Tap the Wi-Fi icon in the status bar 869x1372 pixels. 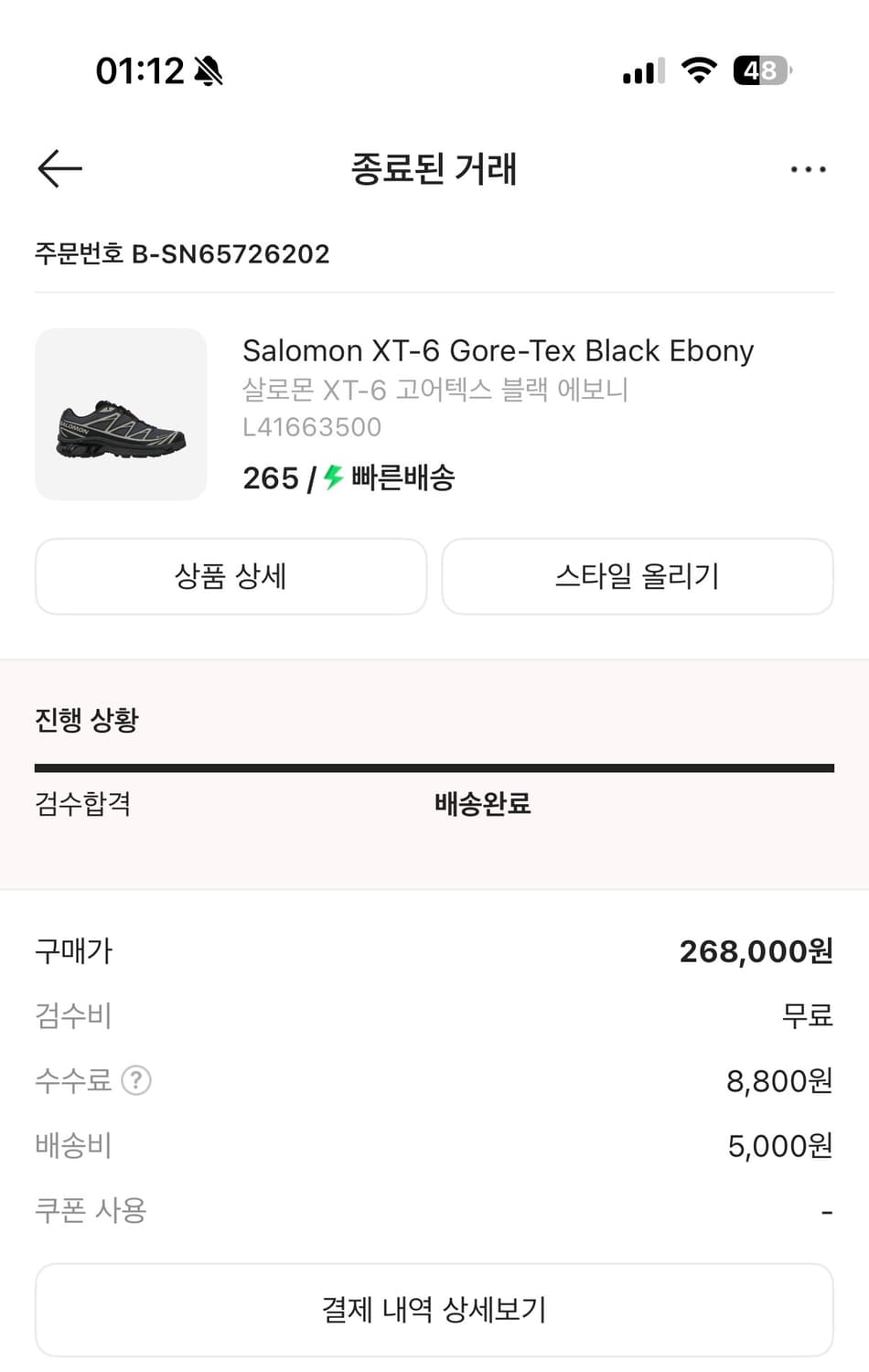point(700,71)
